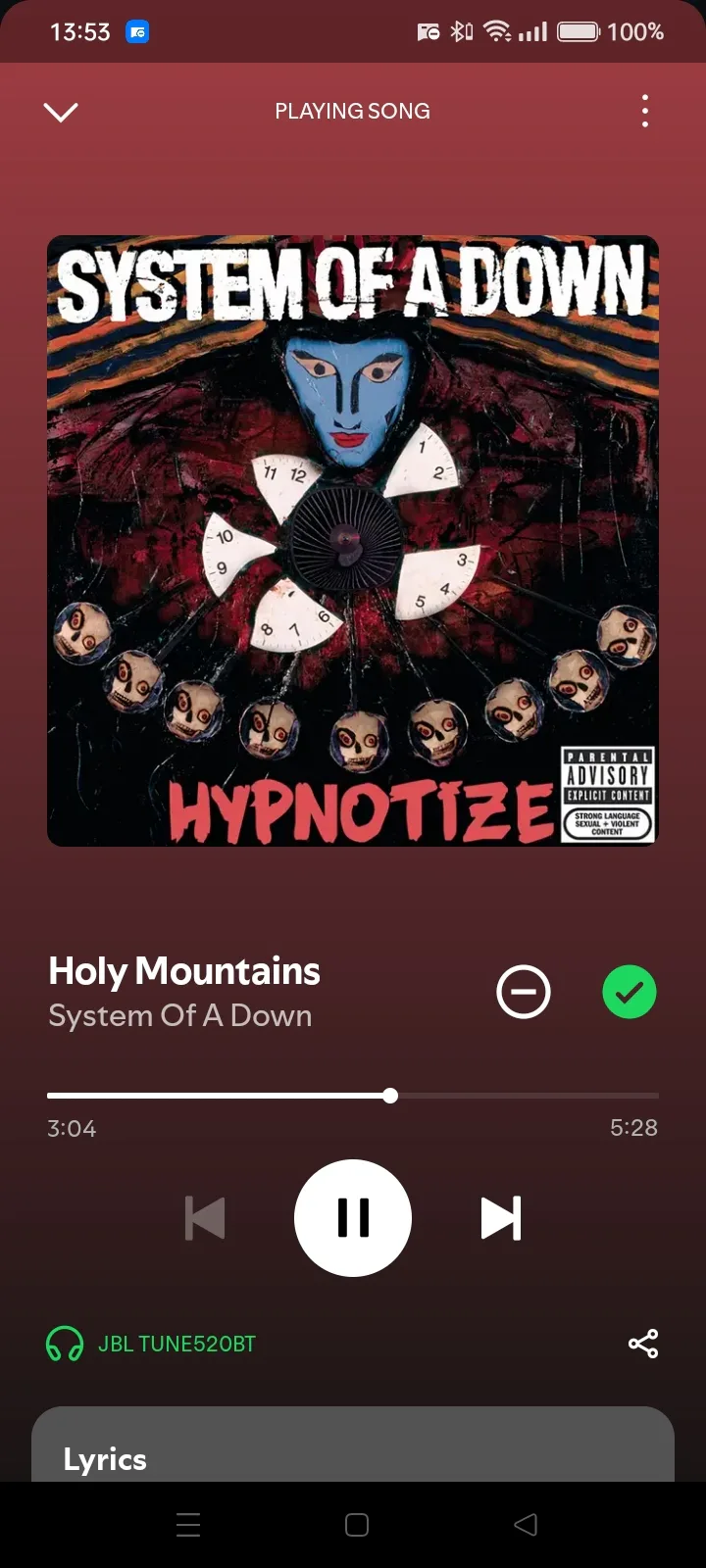Open the three-dot overflow menu
The height and width of the screenshot is (1568, 706).
pyautogui.click(x=644, y=111)
